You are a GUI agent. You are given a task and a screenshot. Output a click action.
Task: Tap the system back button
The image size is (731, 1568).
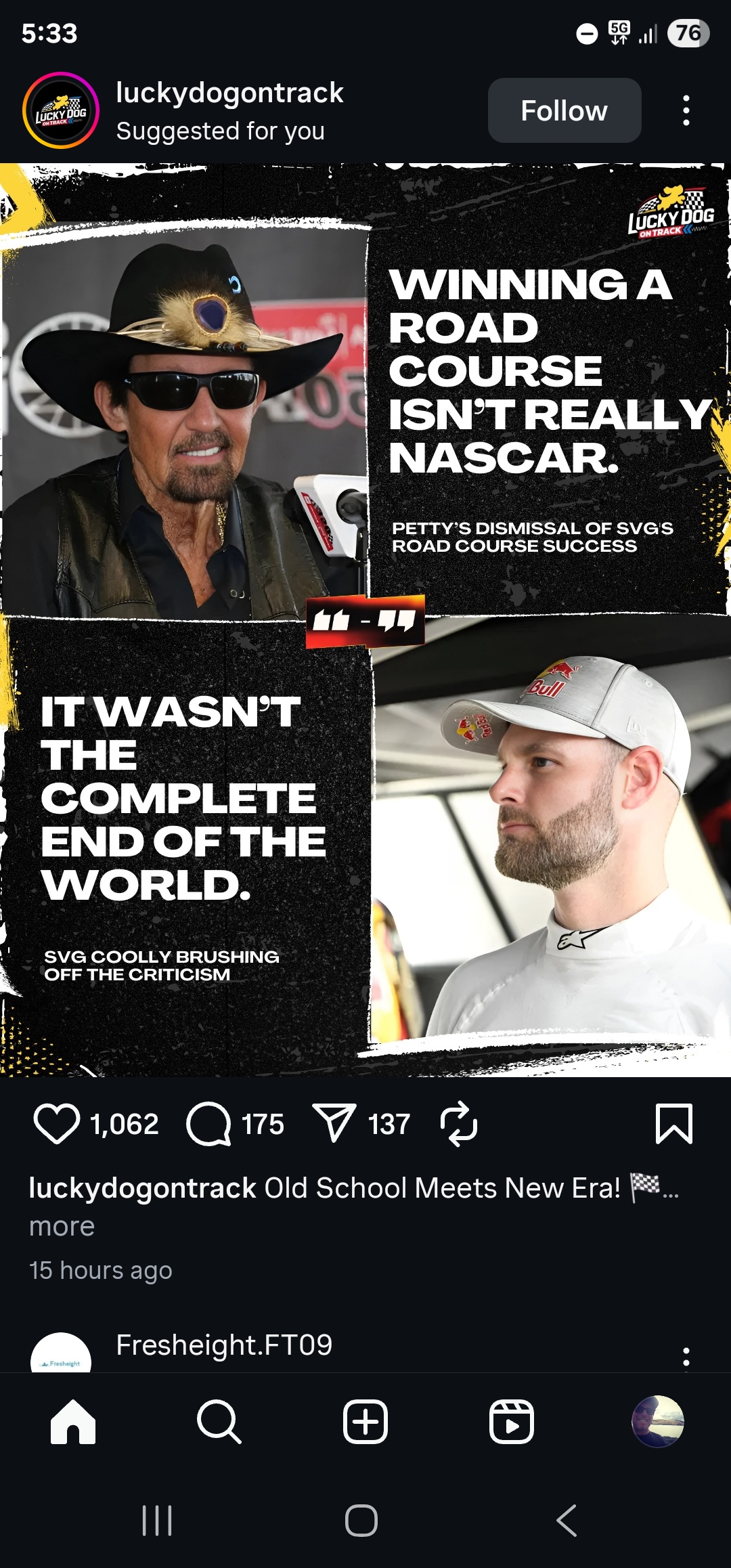coord(567,1521)
